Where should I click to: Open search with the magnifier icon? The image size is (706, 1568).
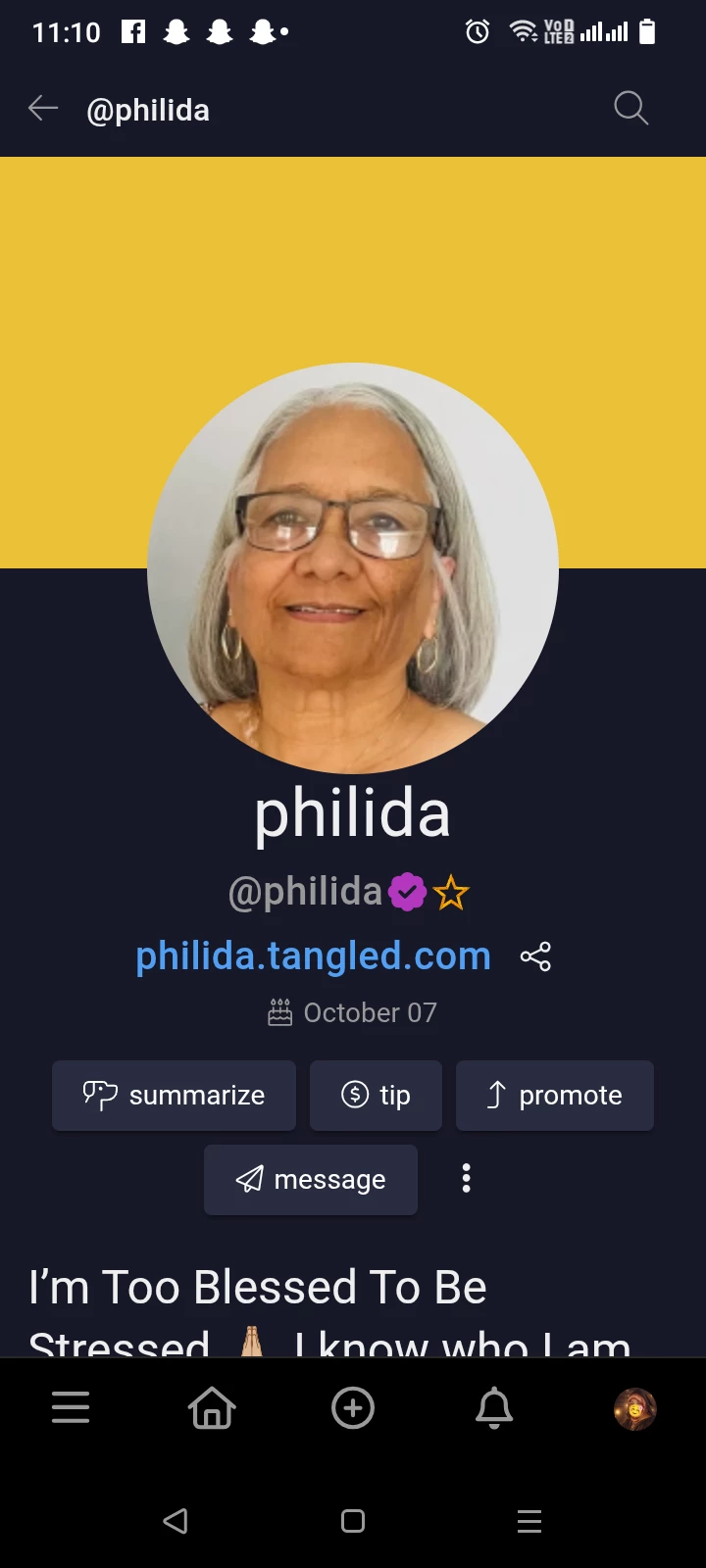click(631, 108)
